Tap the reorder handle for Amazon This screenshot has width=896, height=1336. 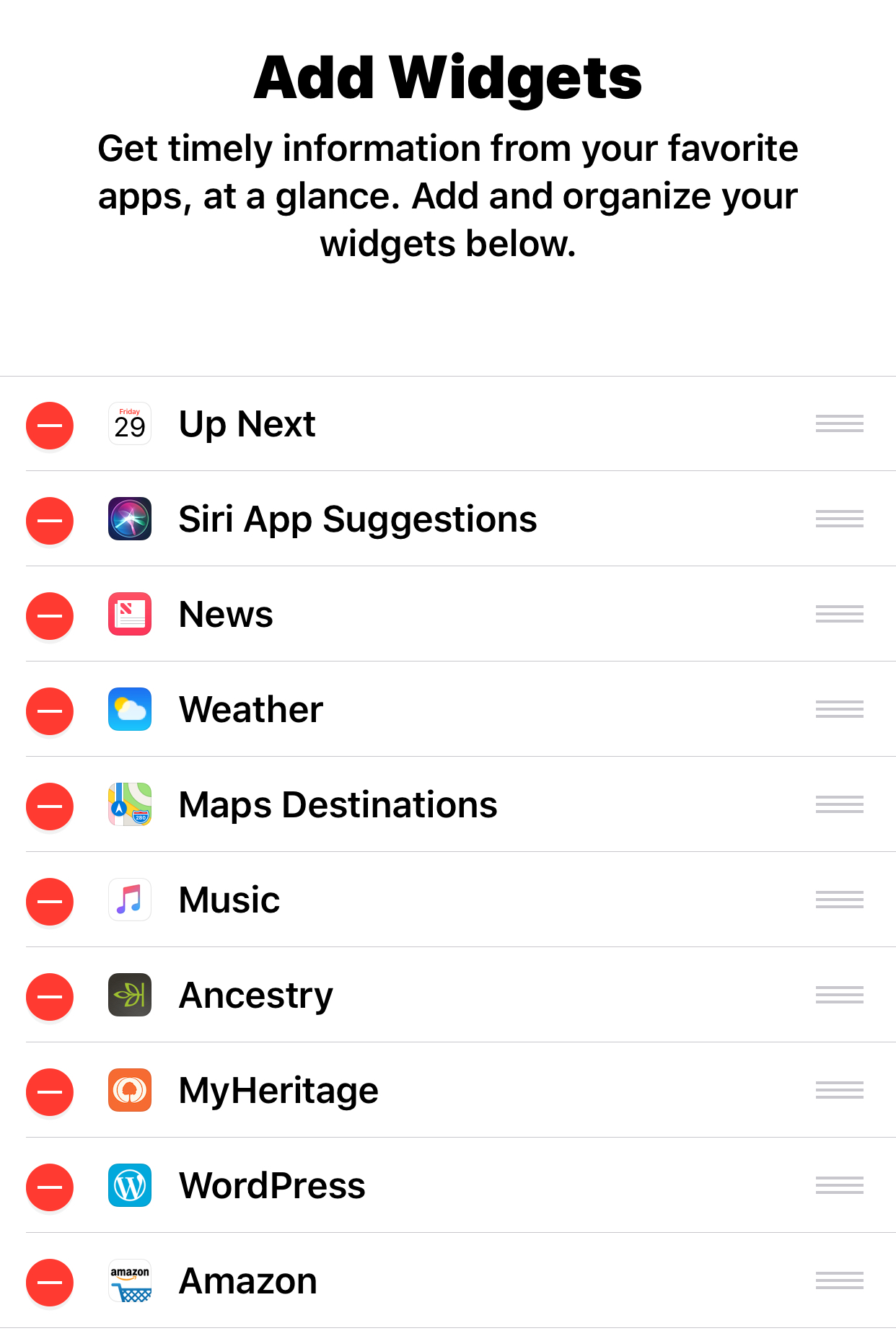coord(839,1280)
